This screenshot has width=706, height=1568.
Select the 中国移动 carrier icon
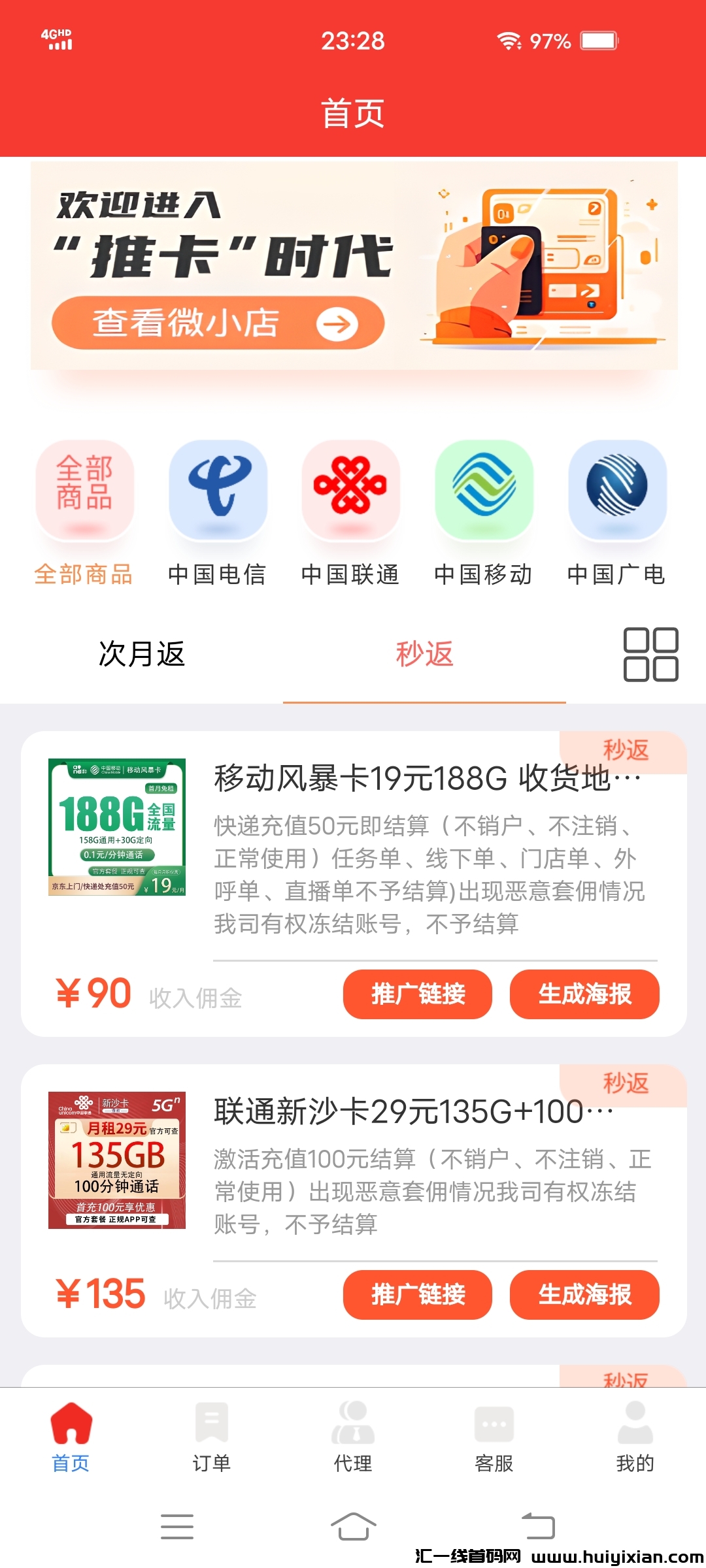(x=484, y=493)
